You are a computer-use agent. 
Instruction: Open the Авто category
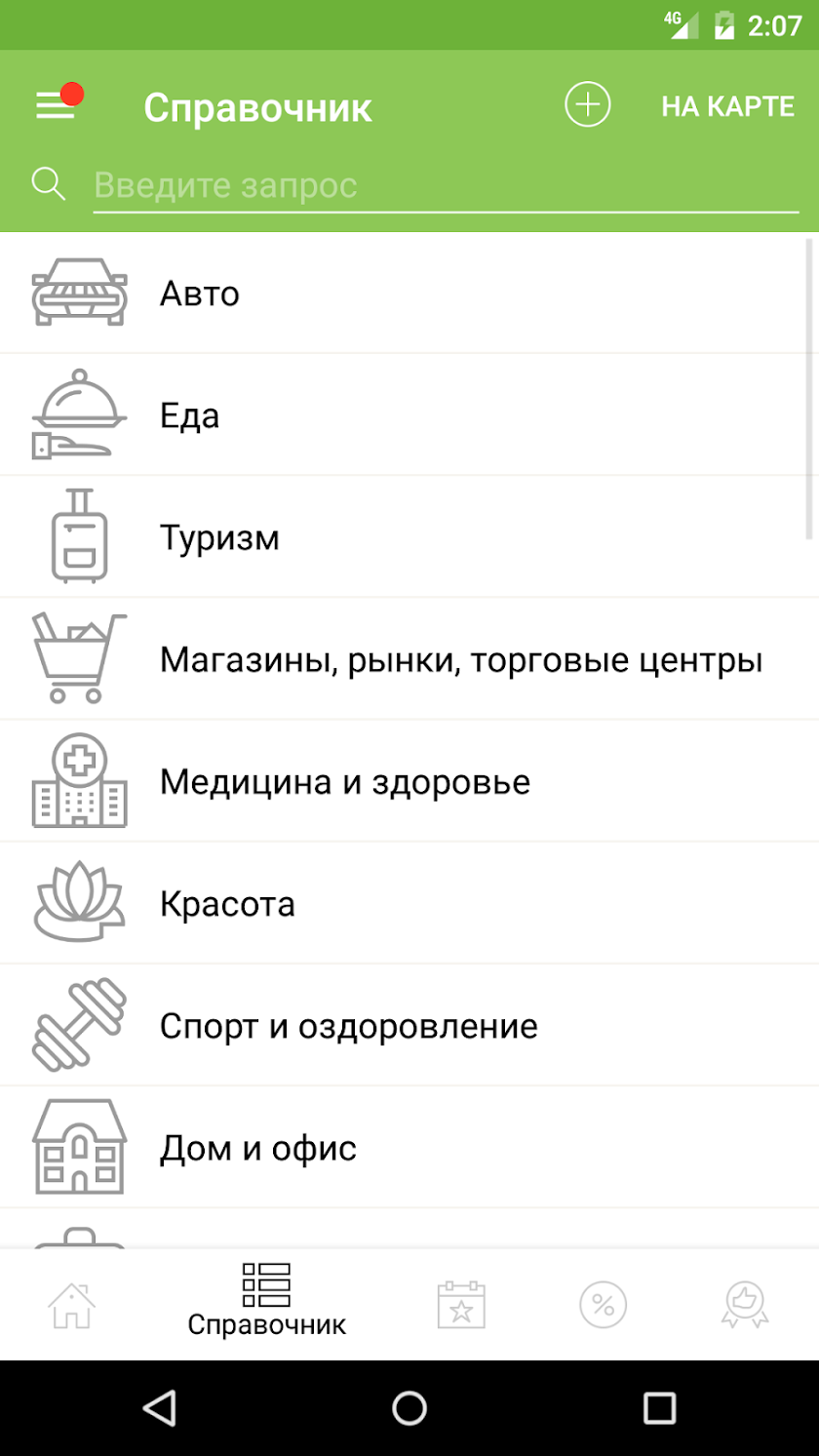(409, 293)
